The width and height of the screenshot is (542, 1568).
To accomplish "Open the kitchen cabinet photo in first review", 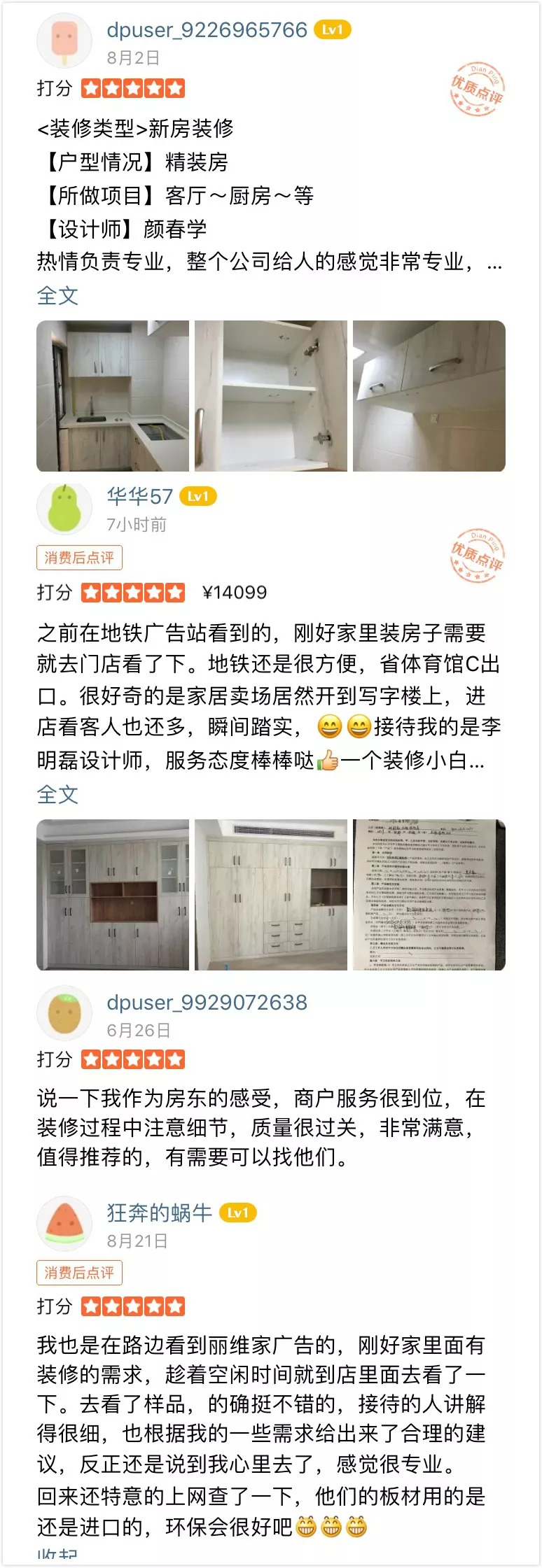I will pyautogui.click(x=113, y=396).
